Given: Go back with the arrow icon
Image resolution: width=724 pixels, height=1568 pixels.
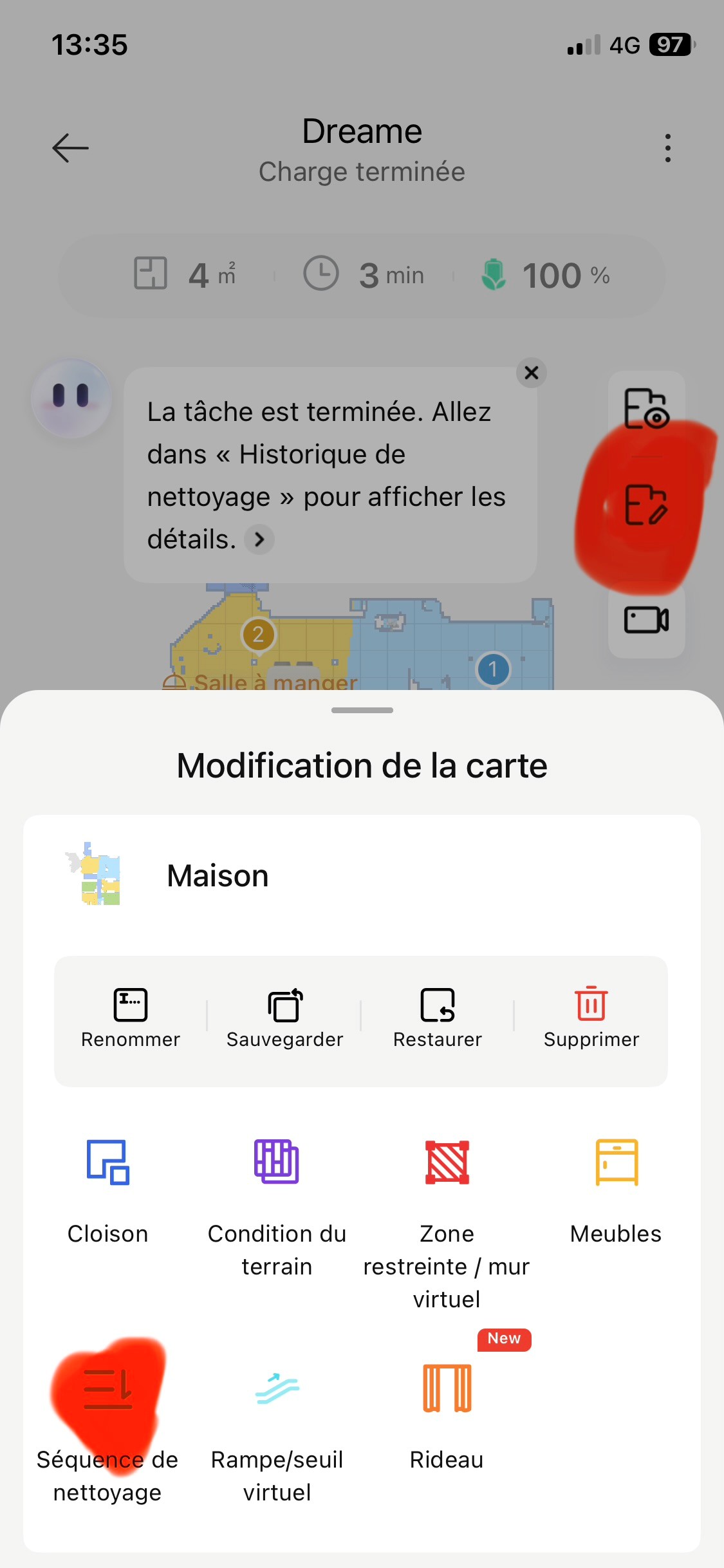Looking at the screenshot, I should (x=70, y=148).
